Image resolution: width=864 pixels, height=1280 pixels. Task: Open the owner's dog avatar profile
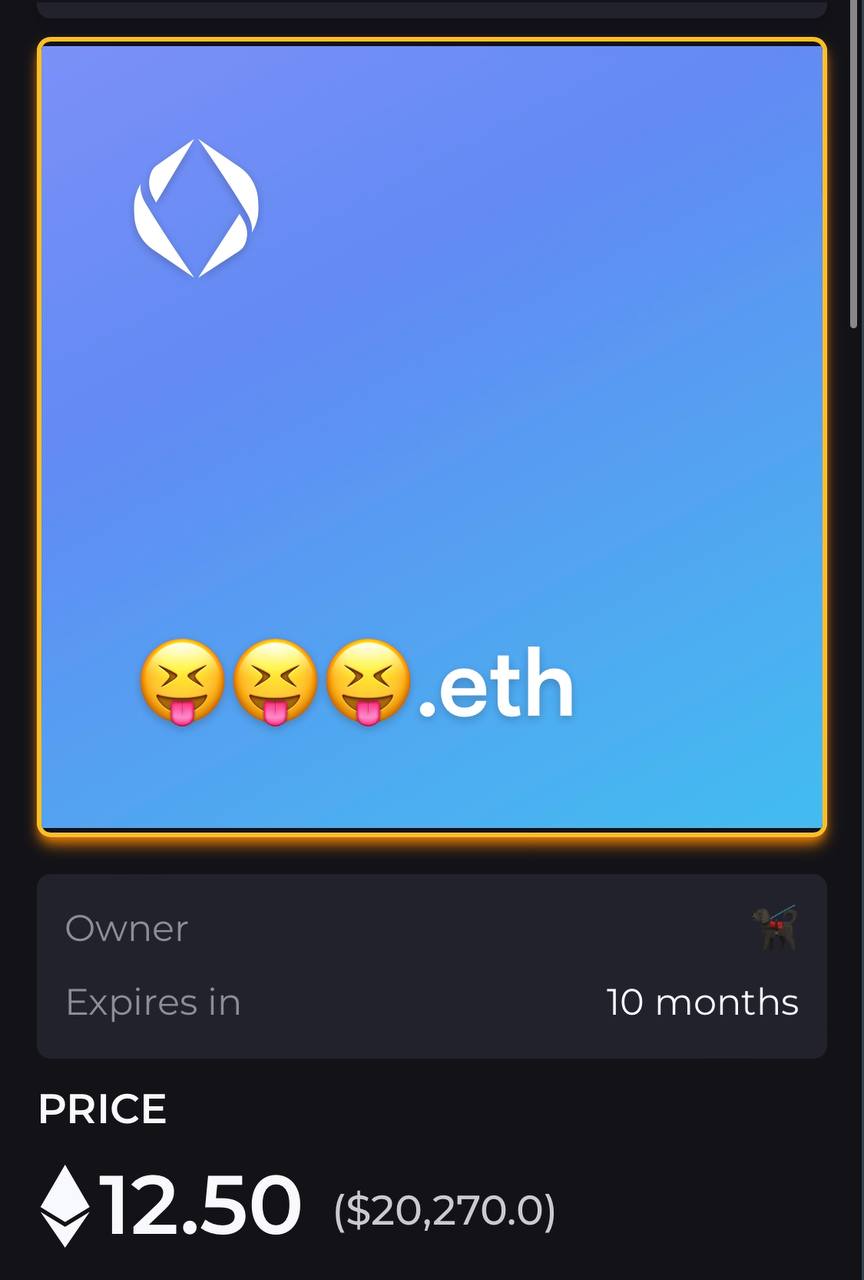775,928
